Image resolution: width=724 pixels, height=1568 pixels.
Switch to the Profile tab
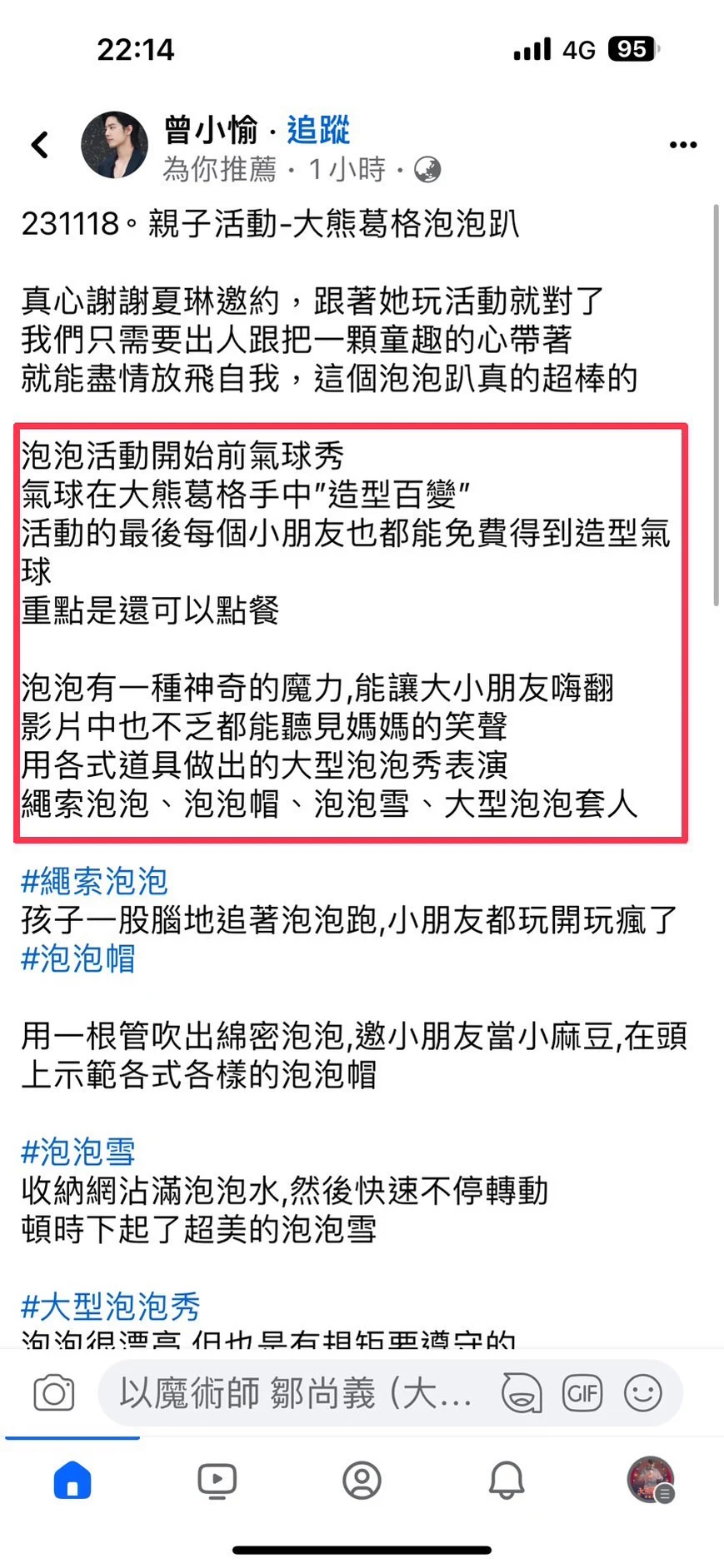pyautogui.click(x=362, y=1481)
